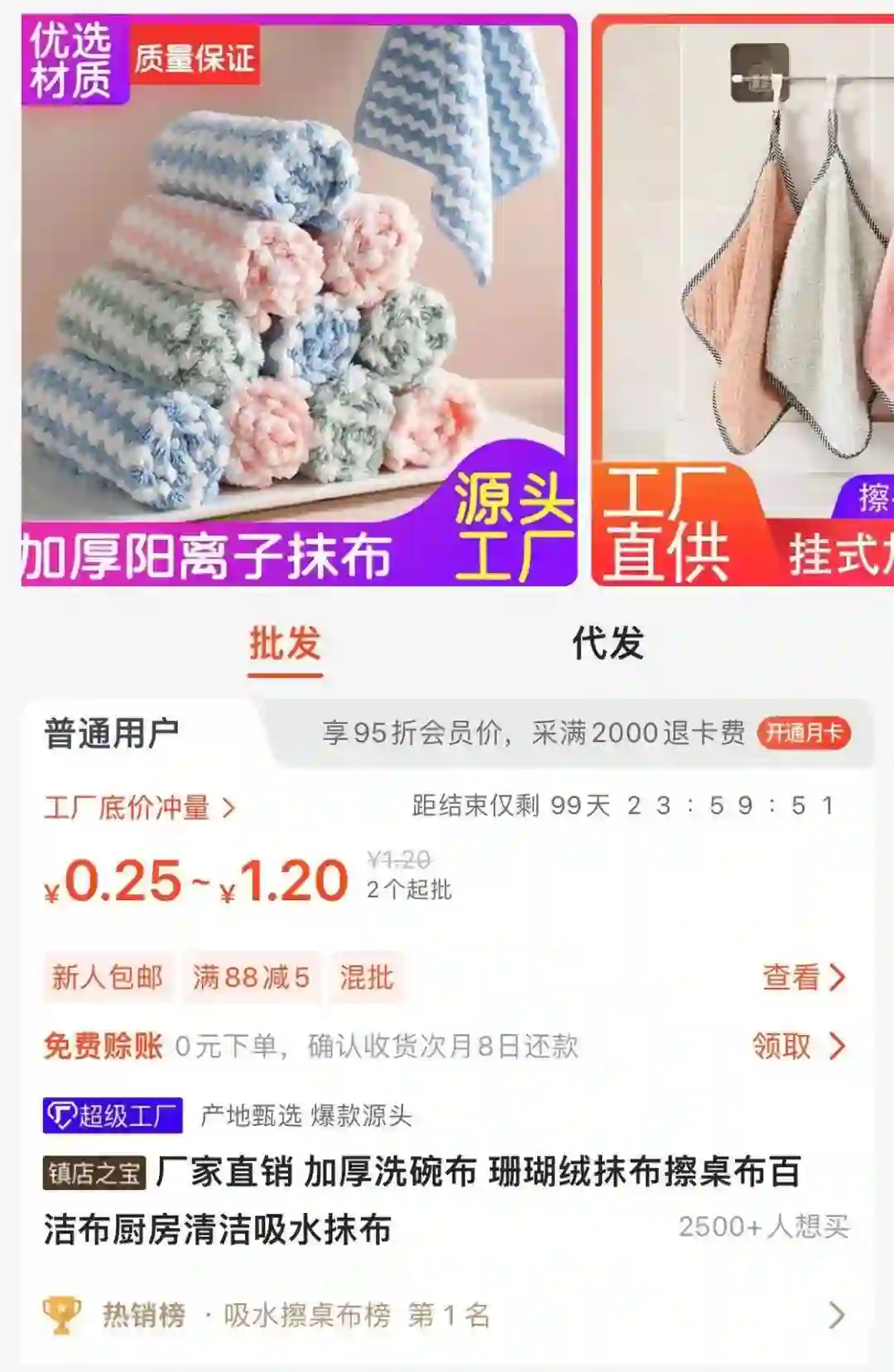
Task: Open the 加厚阳离子抹布 product image
Action: tap(298, 300)
